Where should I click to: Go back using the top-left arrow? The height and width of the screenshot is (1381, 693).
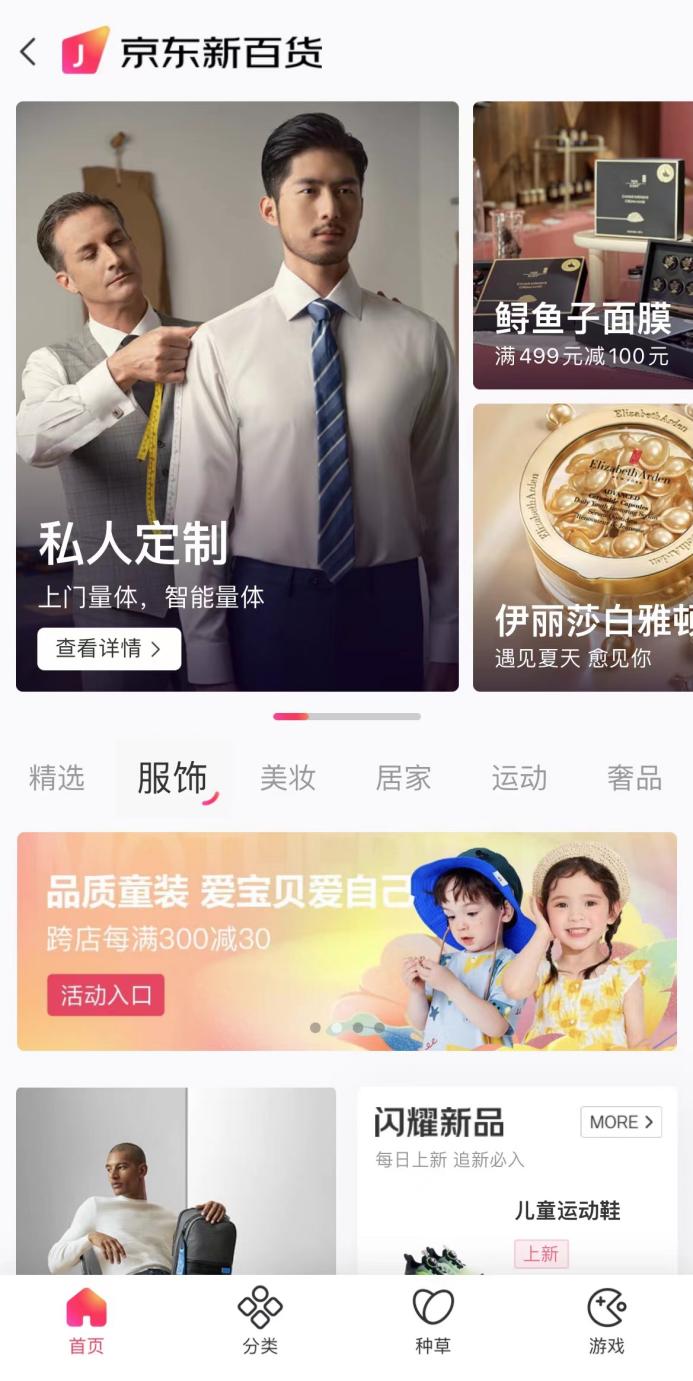pyautogui.click(x=28, y=52)
